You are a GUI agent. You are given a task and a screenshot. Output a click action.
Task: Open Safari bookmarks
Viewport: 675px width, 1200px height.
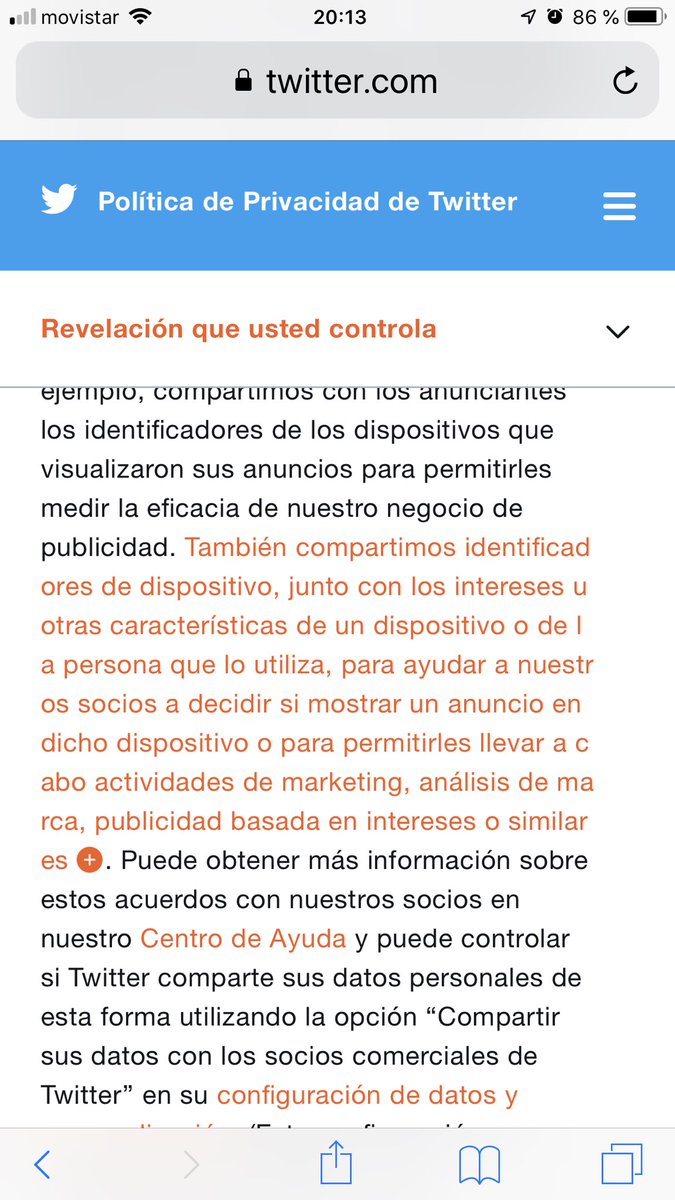point(480,1165)
